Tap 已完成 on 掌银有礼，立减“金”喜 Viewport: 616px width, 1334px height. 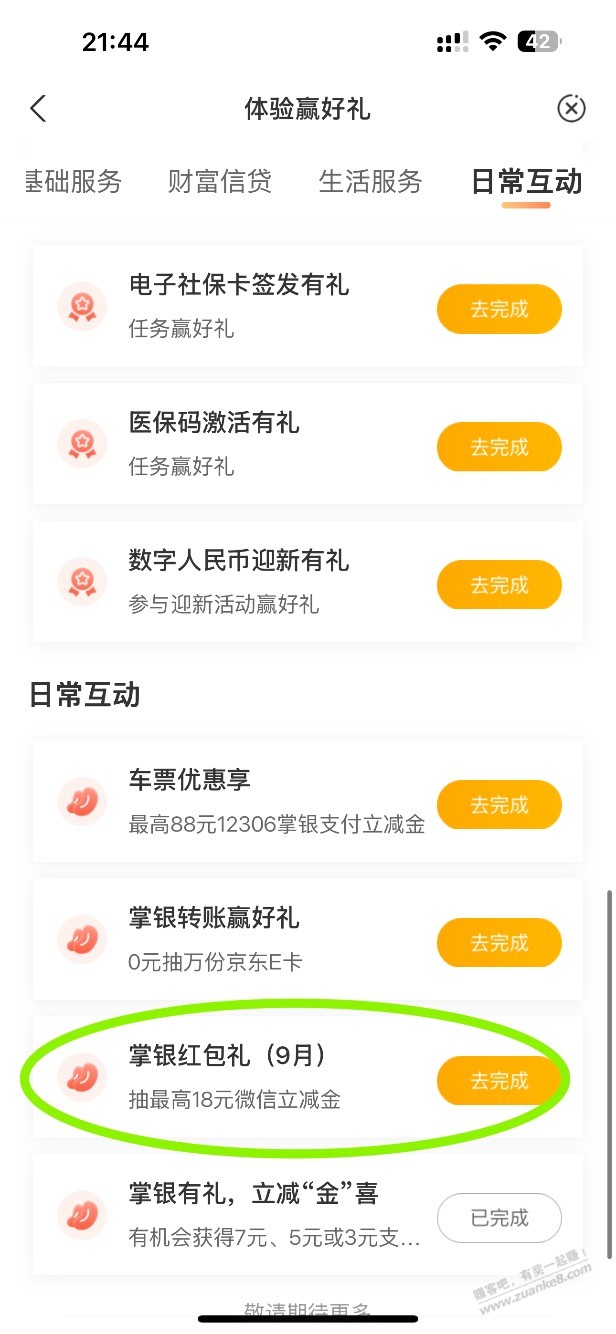point(499,1218)
